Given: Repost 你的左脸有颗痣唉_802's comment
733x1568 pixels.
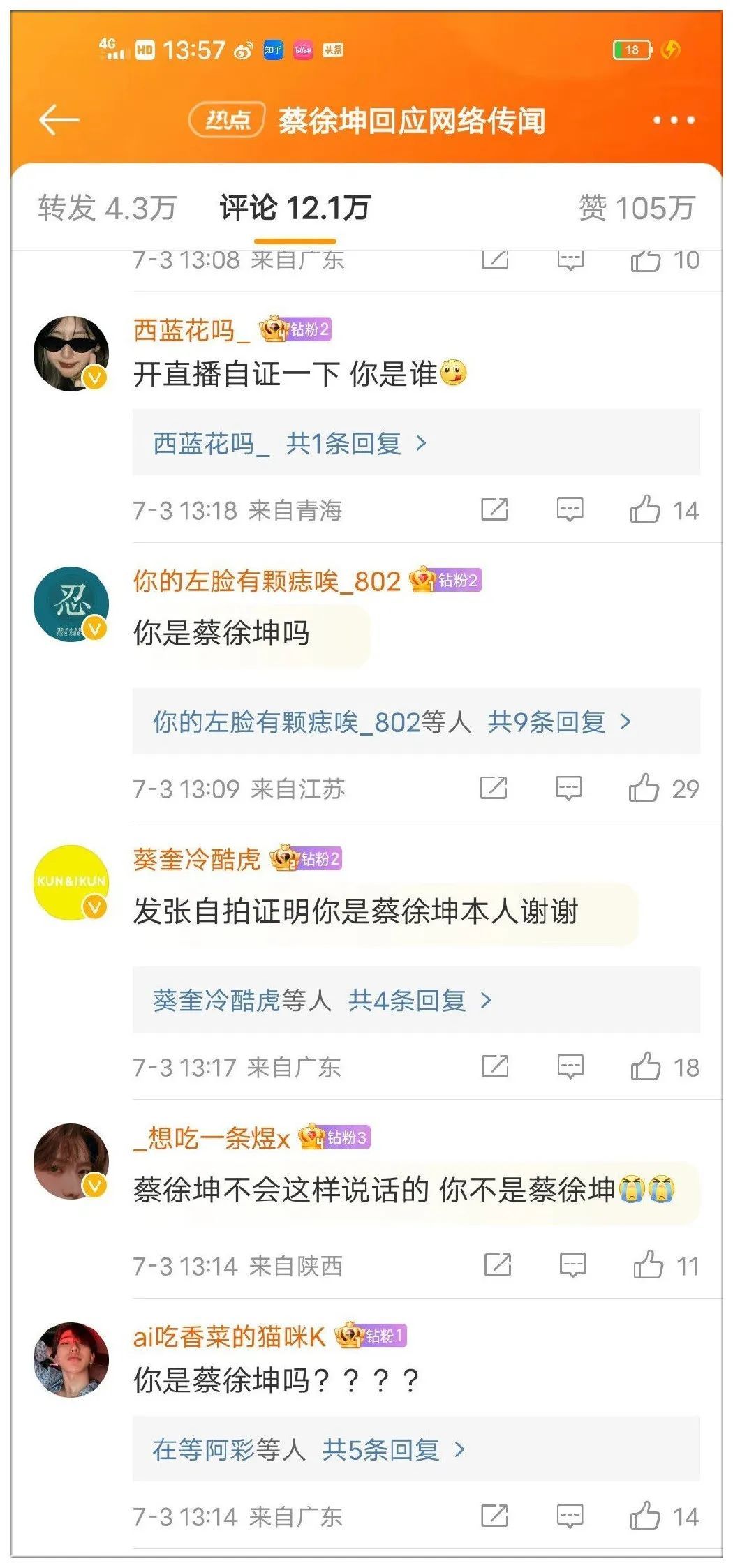Looking at the screenshot, I should tap(494, 788).
